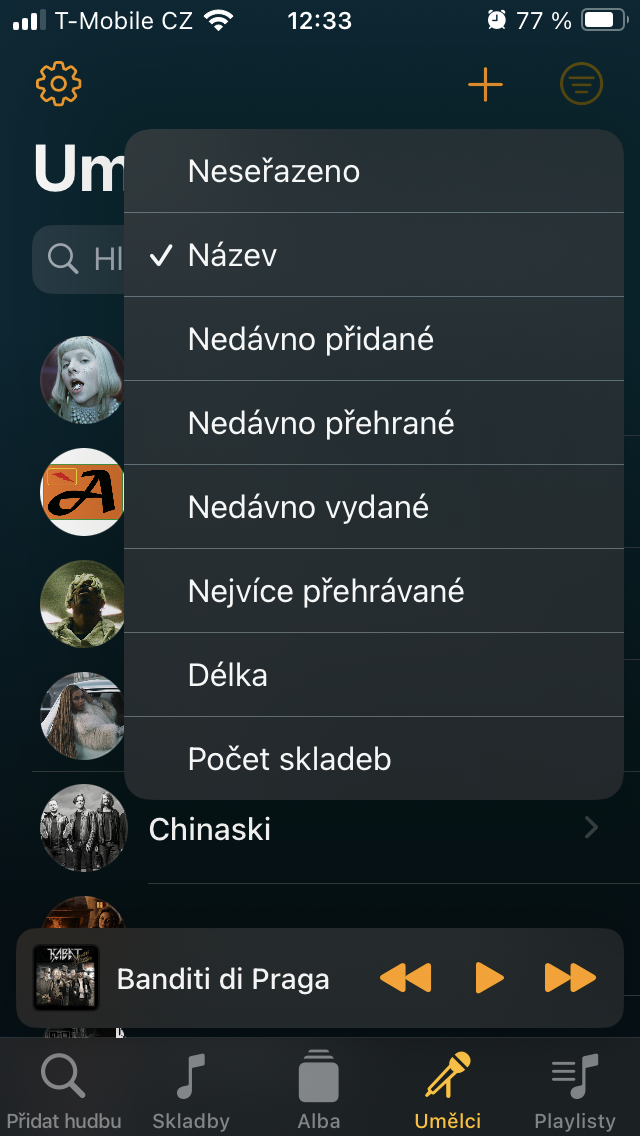This screenshot has width=640, height=1136.
Task: Open the settings gear
Action: tap(58, 84)
